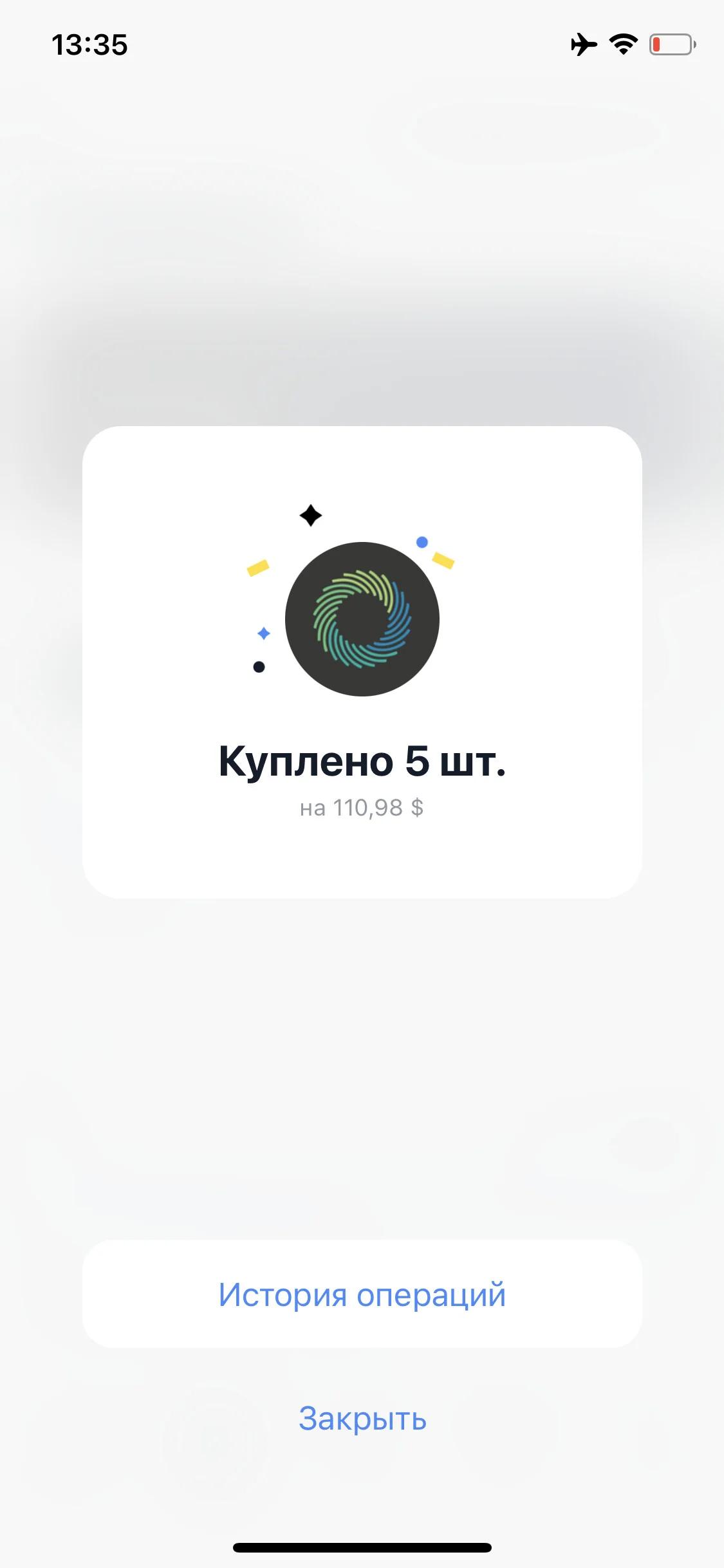Open История операций
724x1568 pixels.
pos(362,1294)
